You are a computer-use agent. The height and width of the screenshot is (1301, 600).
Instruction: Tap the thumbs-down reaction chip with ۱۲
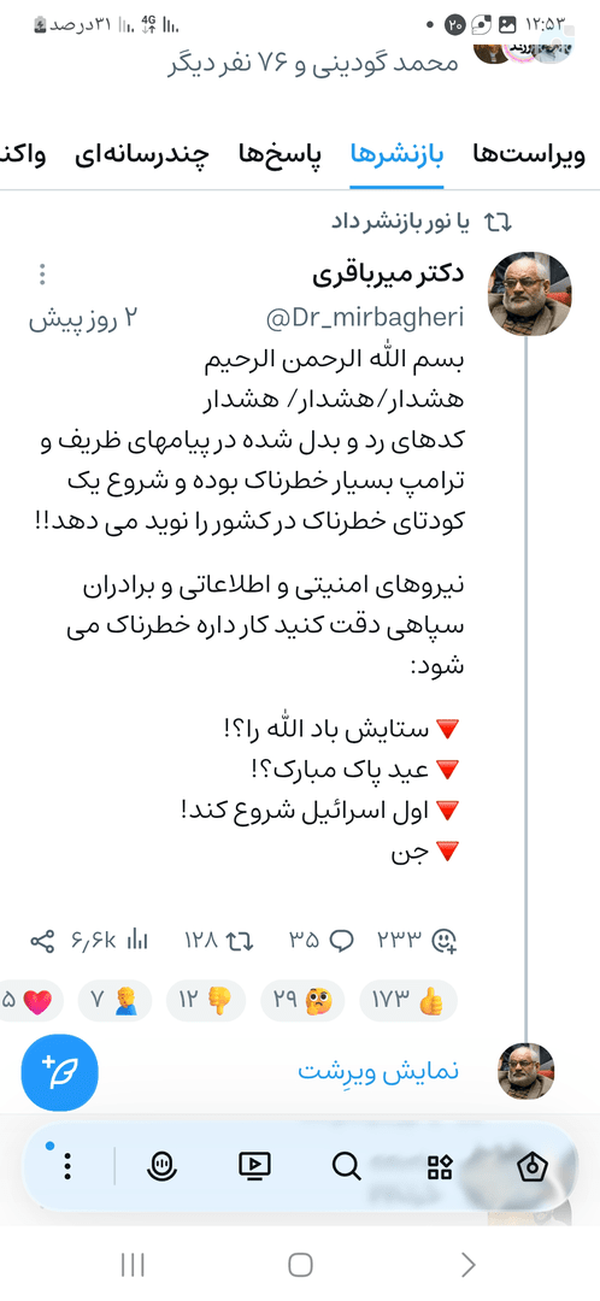click(207, 999)
